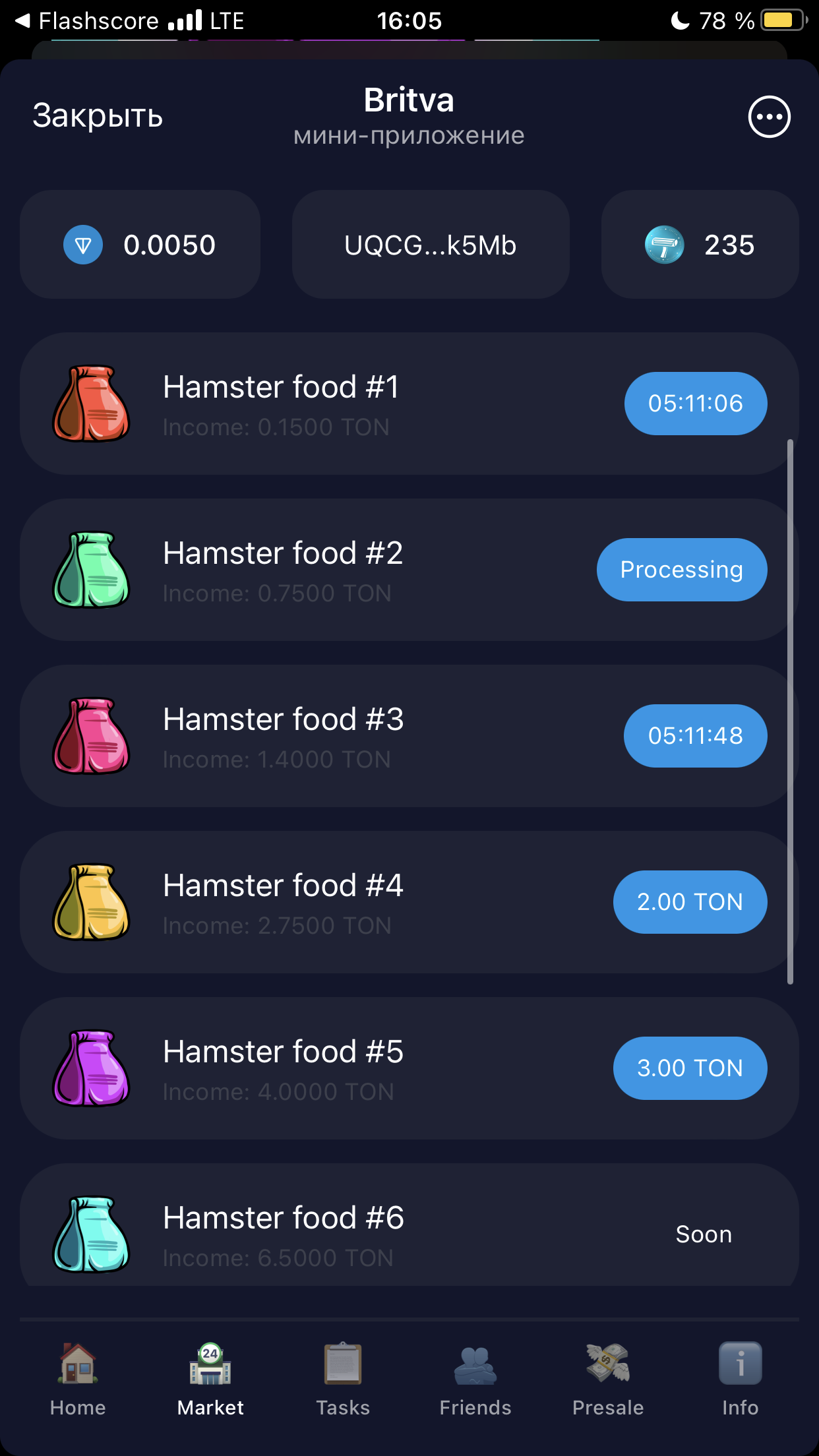
Task: Buy Hamster food #5 for 3.00 TON
Action: click(x=690, y=1068)
